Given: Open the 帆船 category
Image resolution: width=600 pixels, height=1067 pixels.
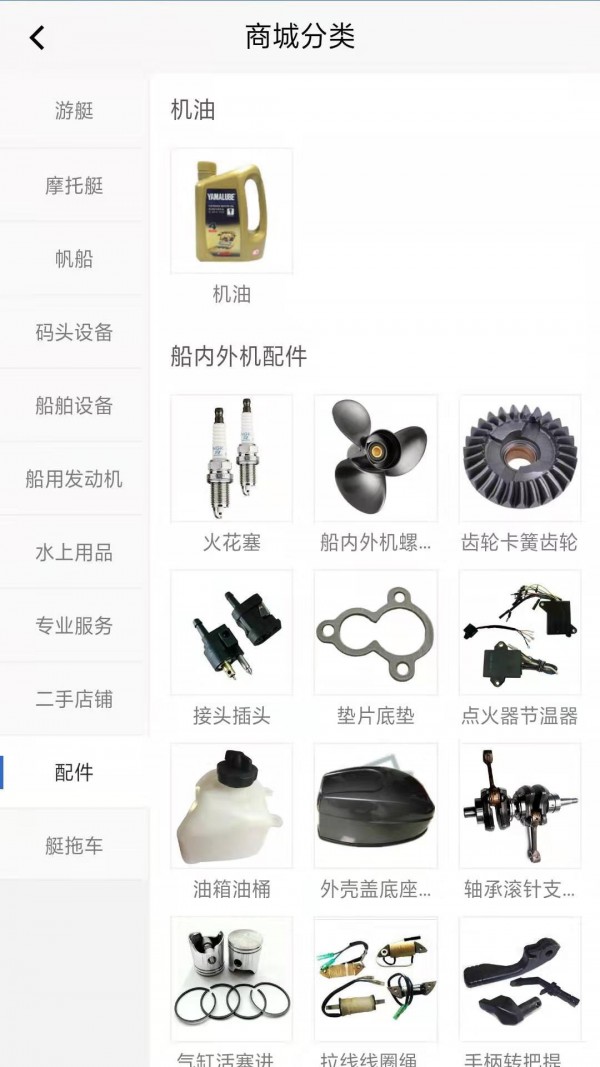Looking at the screenshot, I should click(x=74, y=259).
